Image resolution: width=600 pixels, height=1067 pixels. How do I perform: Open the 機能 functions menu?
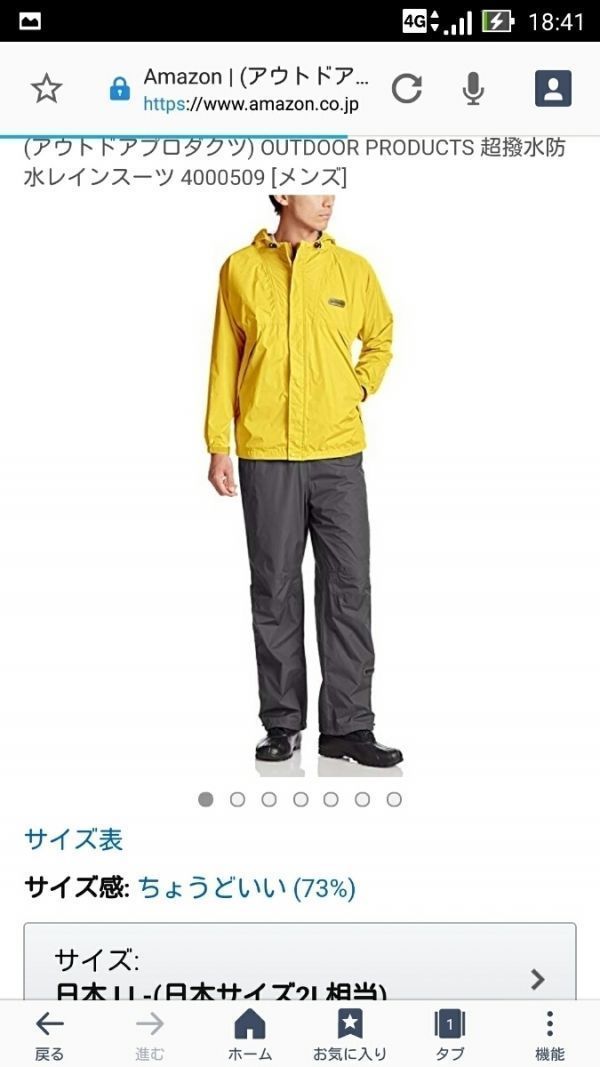coord(549,1034)
